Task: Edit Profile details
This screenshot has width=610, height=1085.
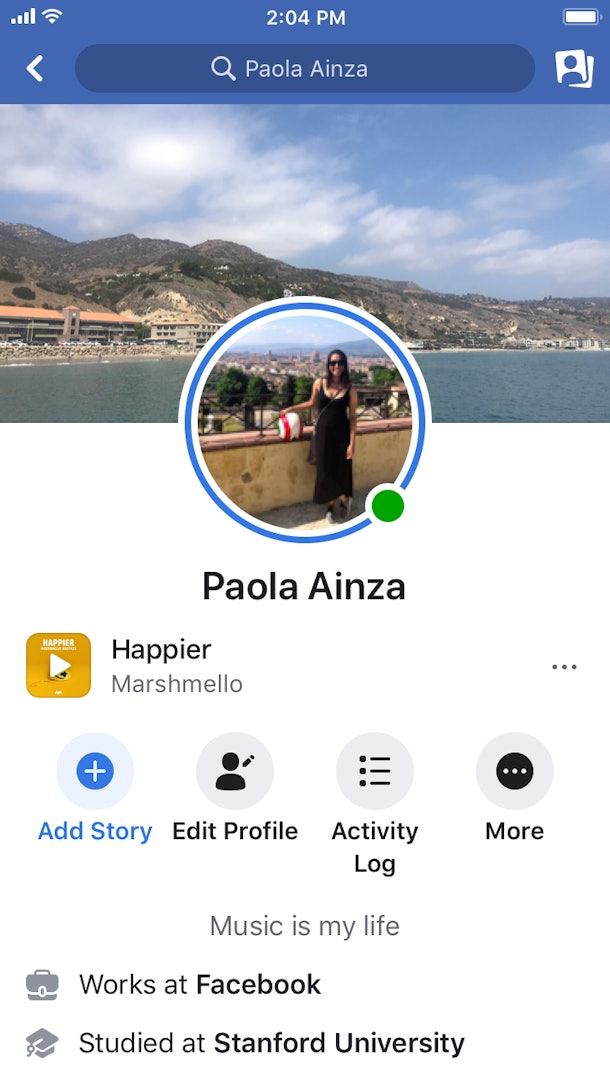Action: coord(235,771)
